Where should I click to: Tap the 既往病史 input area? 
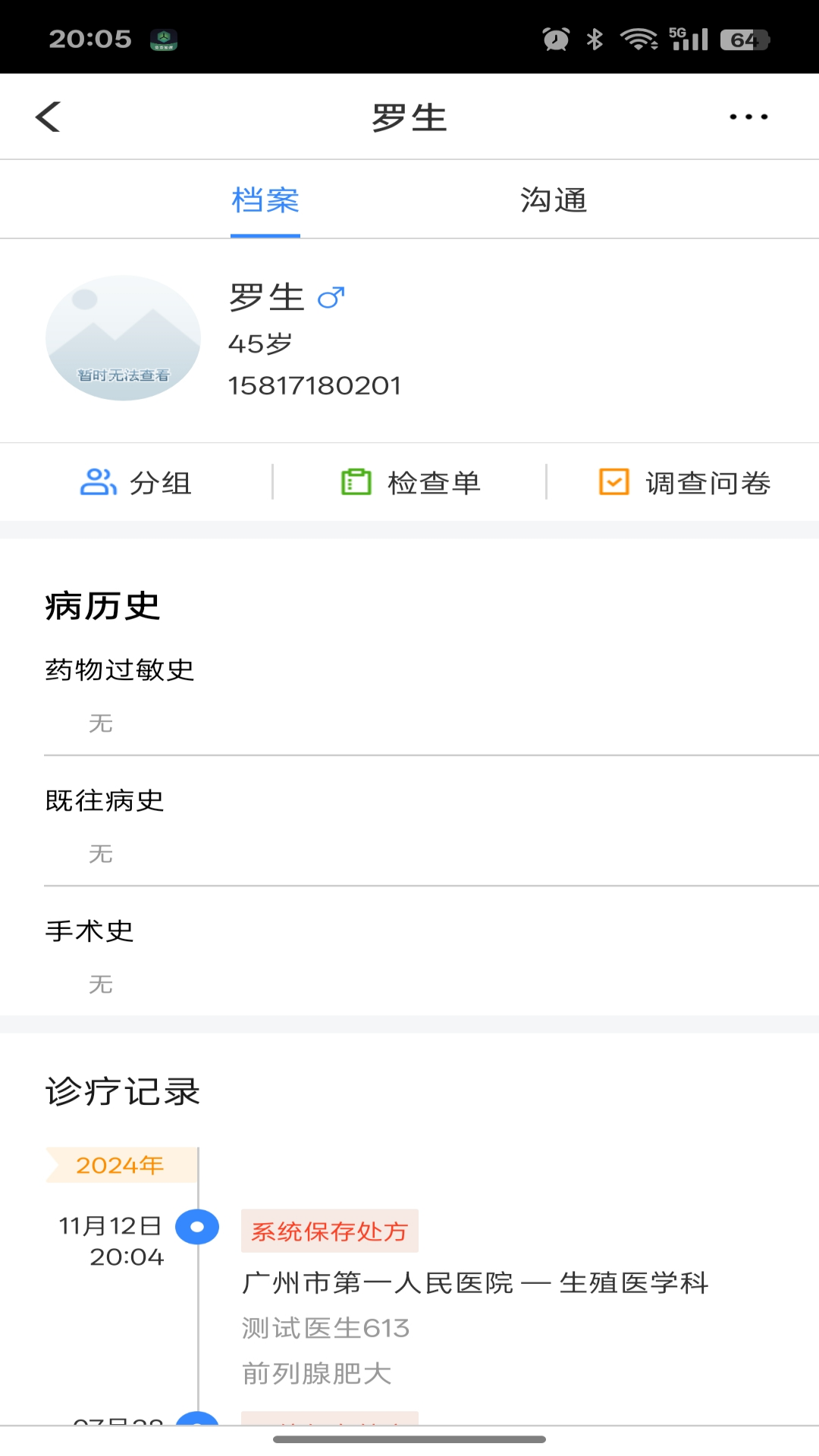[x=409, y=853]
